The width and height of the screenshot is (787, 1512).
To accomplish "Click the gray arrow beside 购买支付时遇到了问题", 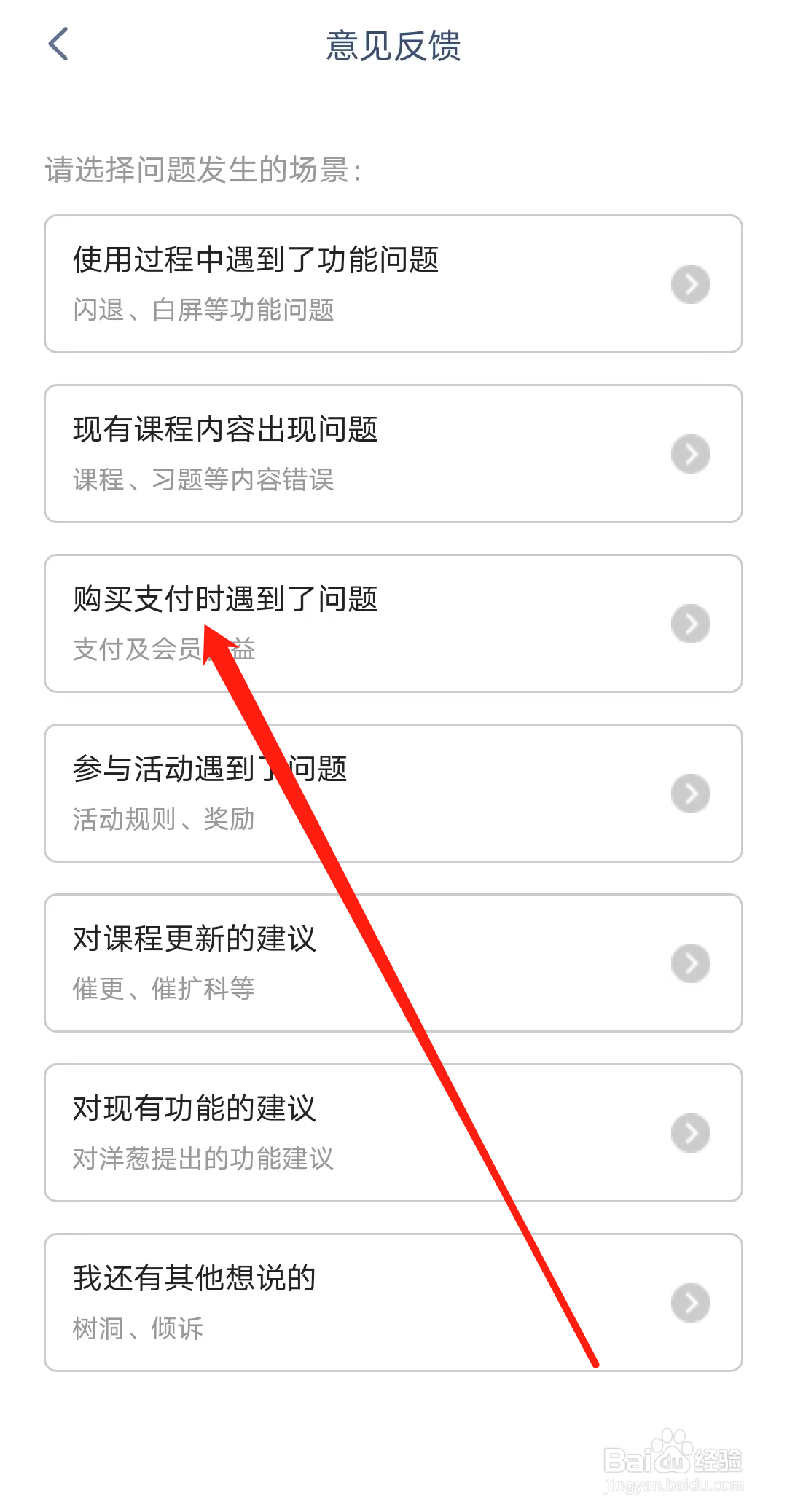I will [x=690, y=623].
